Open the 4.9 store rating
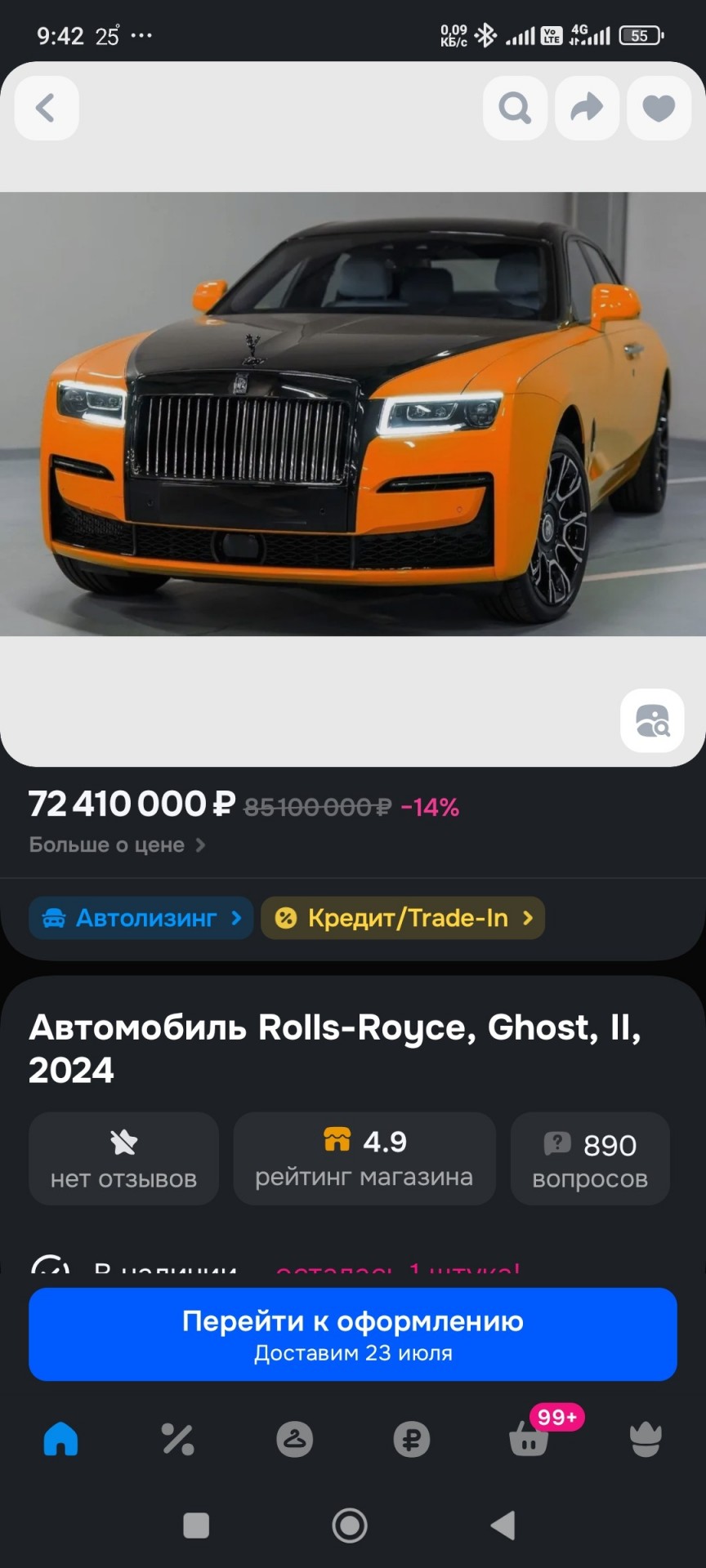This screenshot has width=706, height=1568. pos(364,1158)
